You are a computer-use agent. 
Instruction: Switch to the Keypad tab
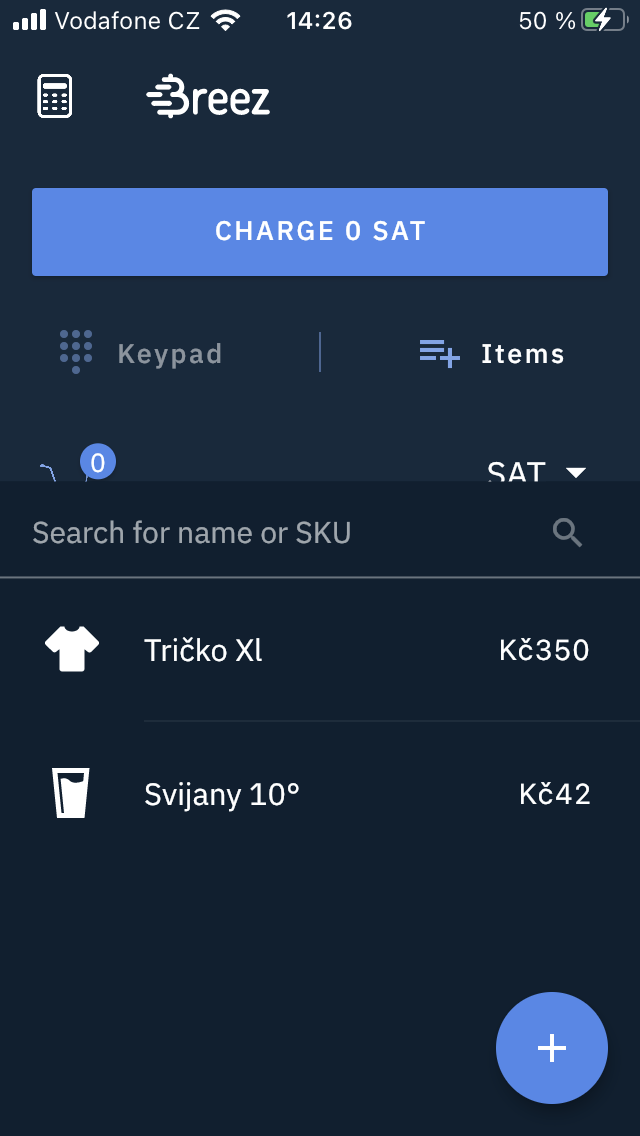click(141, 353)
